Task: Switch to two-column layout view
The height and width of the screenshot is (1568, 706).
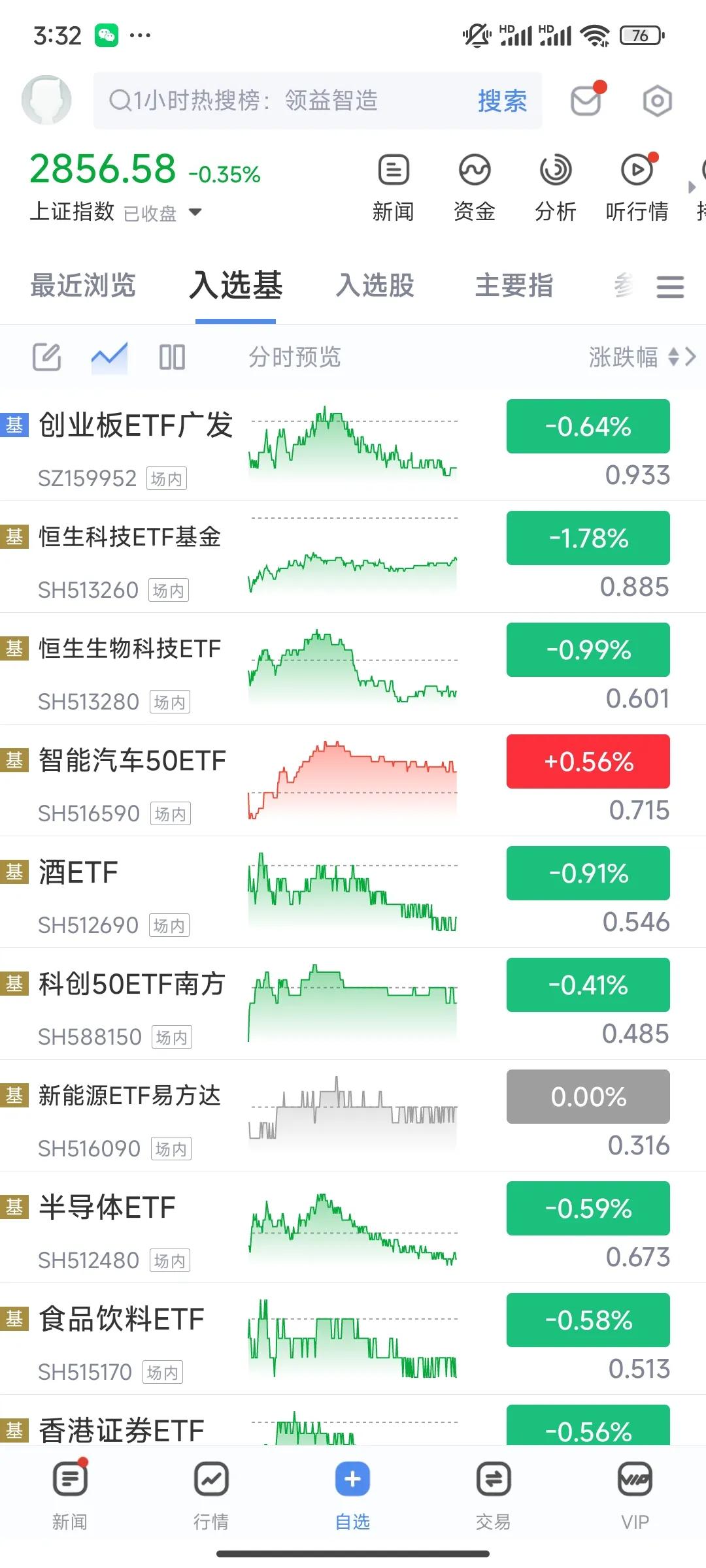Action: click(172, 357)
